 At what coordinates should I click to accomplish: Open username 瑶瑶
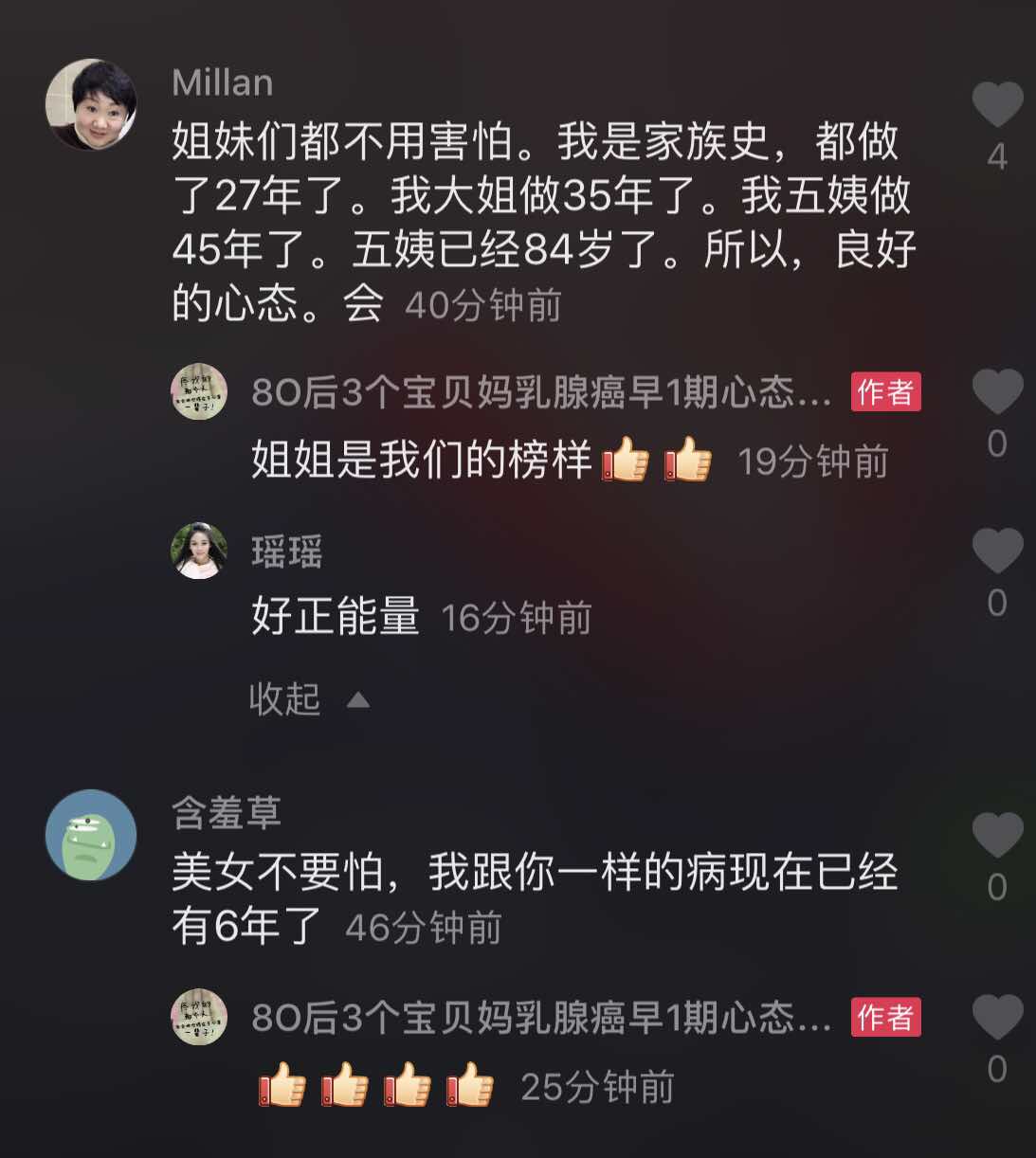[x=286, y=551]
